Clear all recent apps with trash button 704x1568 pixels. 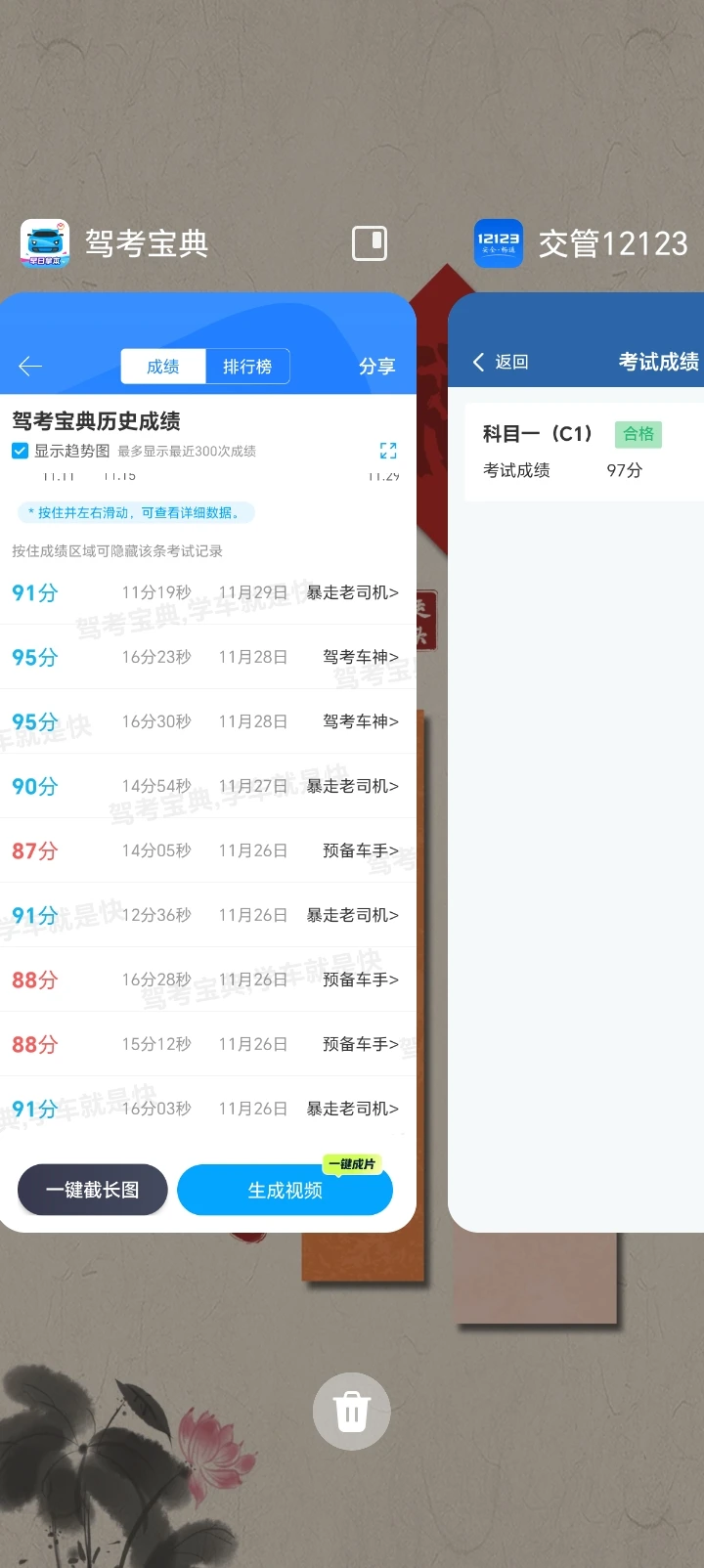tap(351, 1412)
